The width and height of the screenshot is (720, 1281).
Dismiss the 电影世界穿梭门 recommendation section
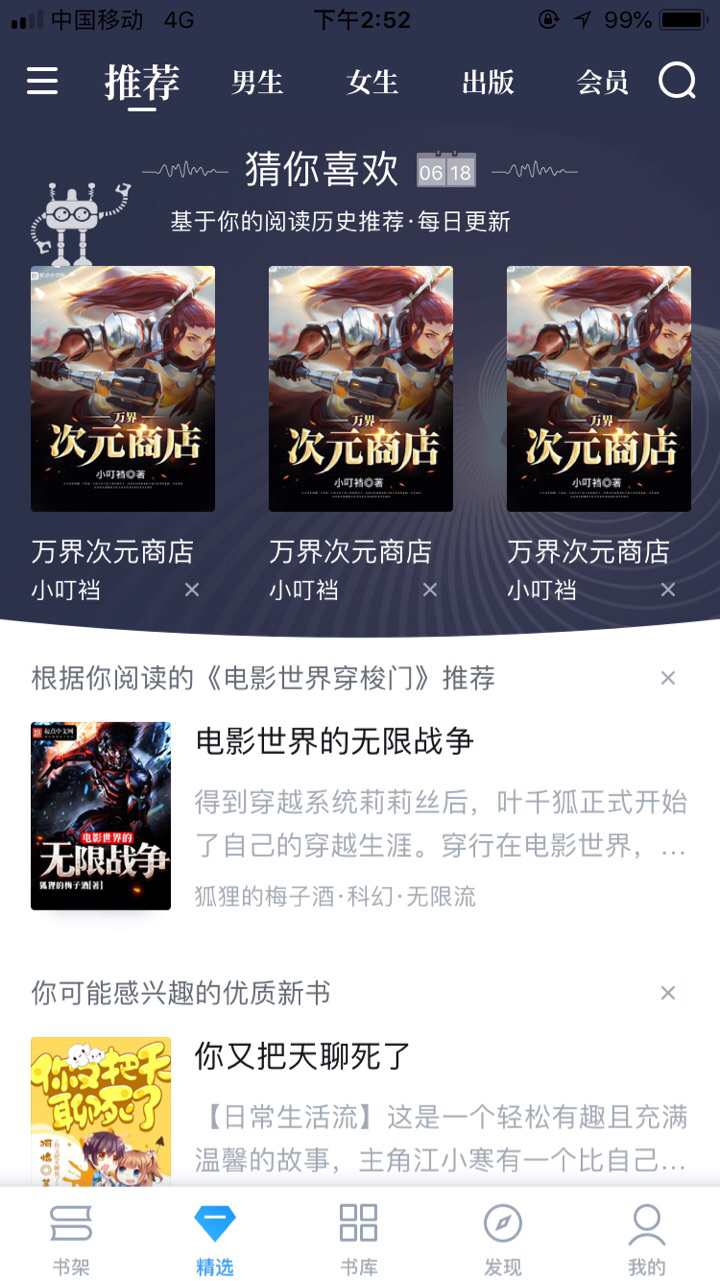pos(668,678)
